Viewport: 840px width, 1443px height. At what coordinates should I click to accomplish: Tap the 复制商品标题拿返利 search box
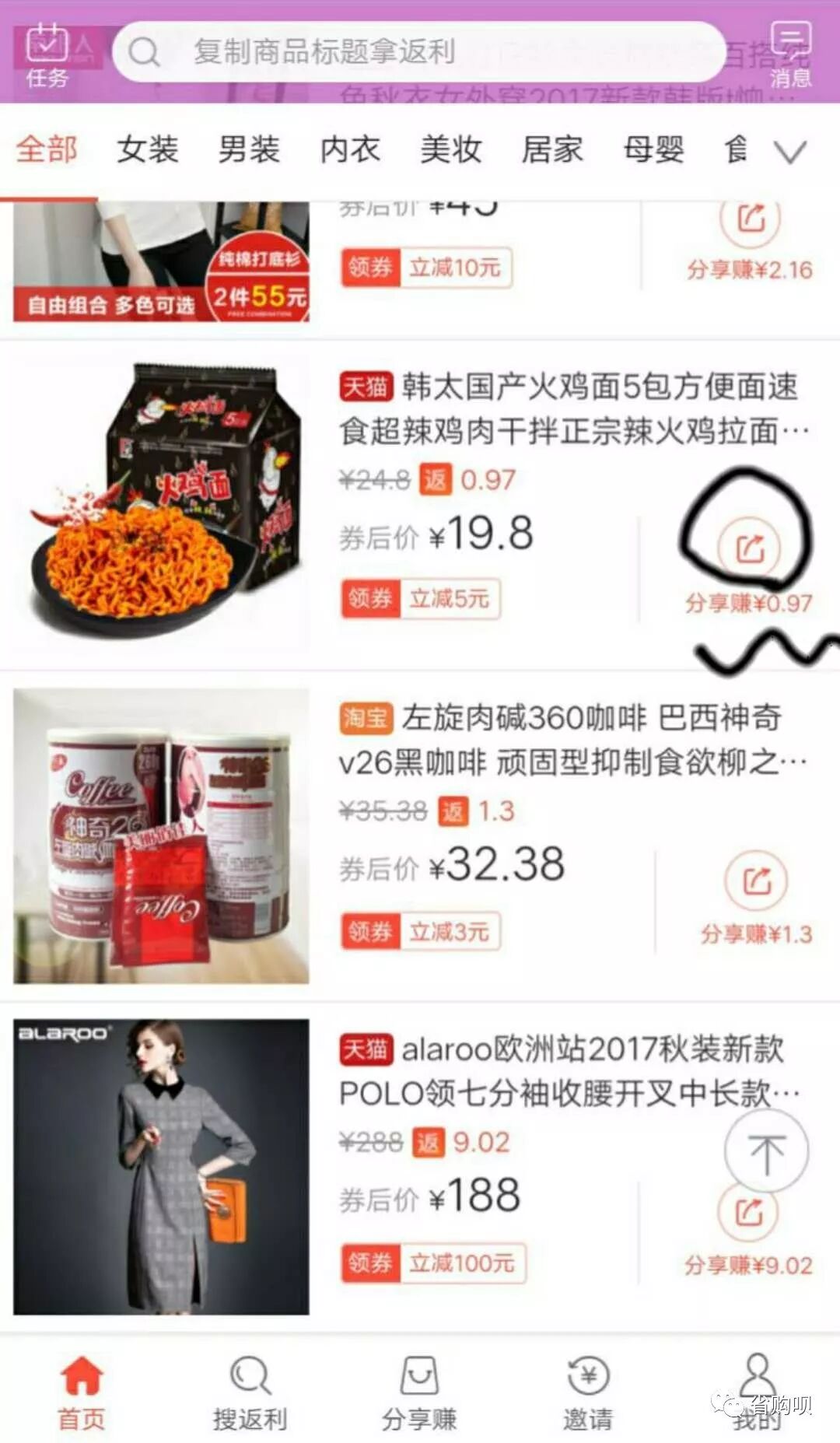(418, 52)
